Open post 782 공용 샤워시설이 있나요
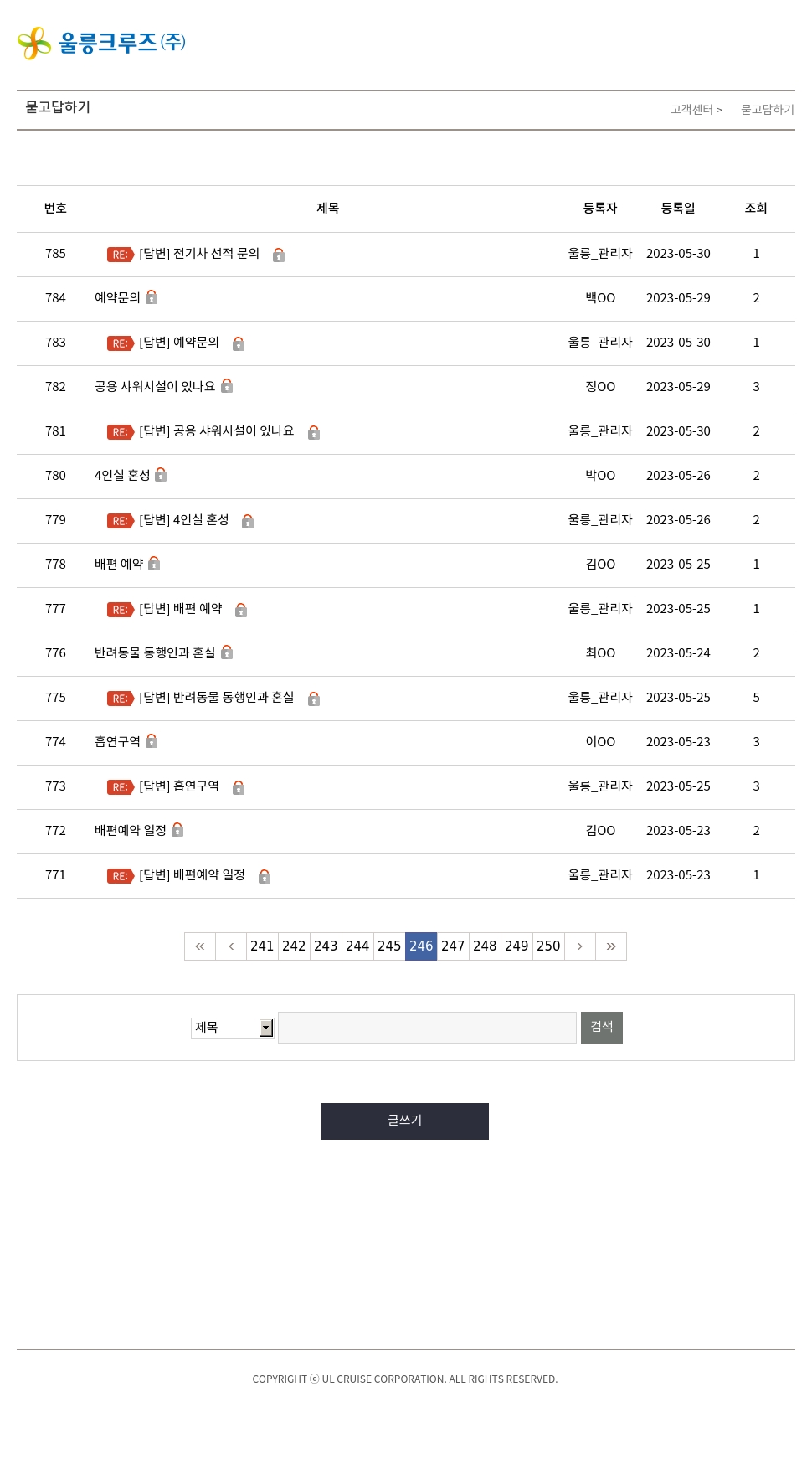 (154, 387)
